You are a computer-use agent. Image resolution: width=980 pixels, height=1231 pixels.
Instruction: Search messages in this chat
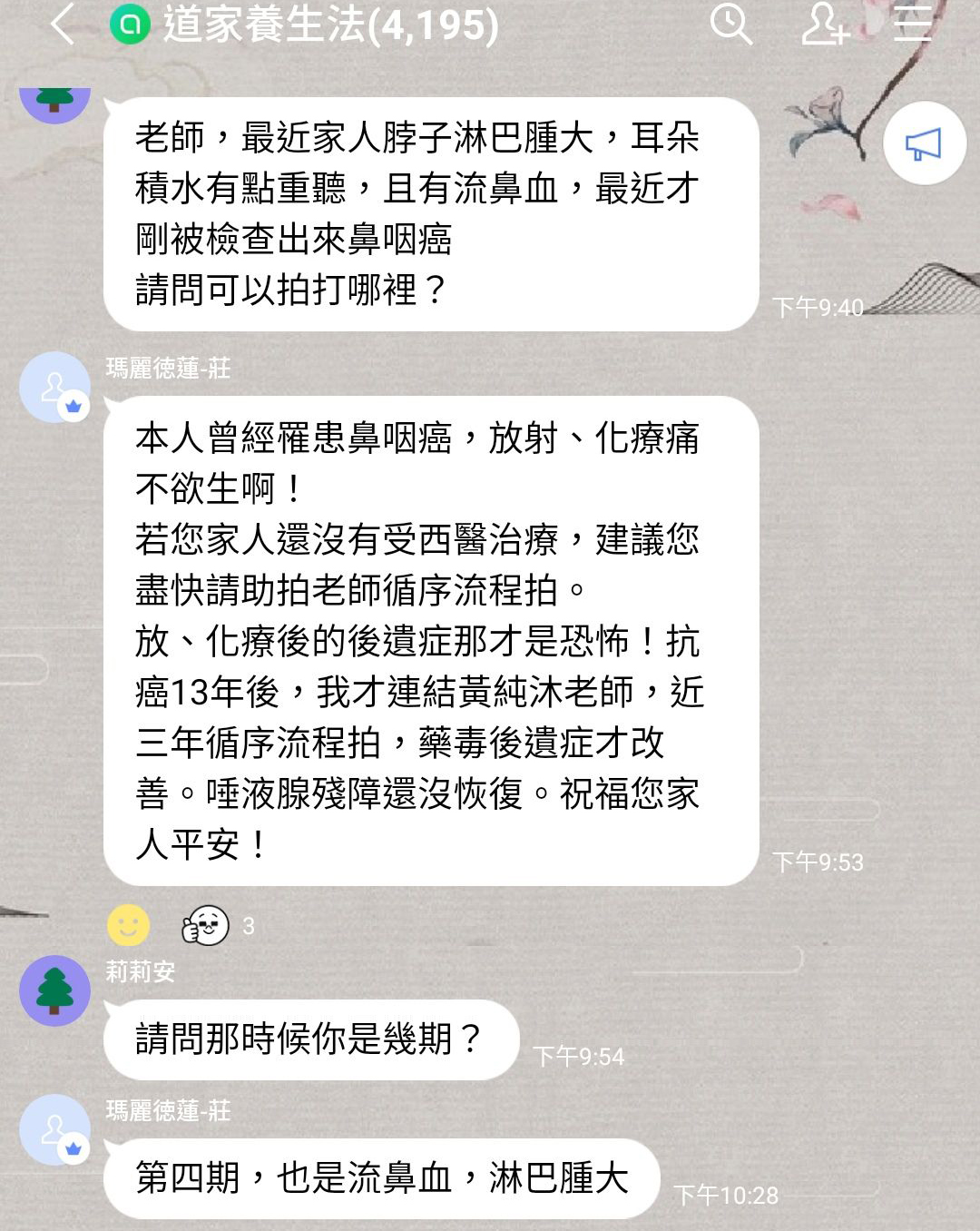click(730, 25)
